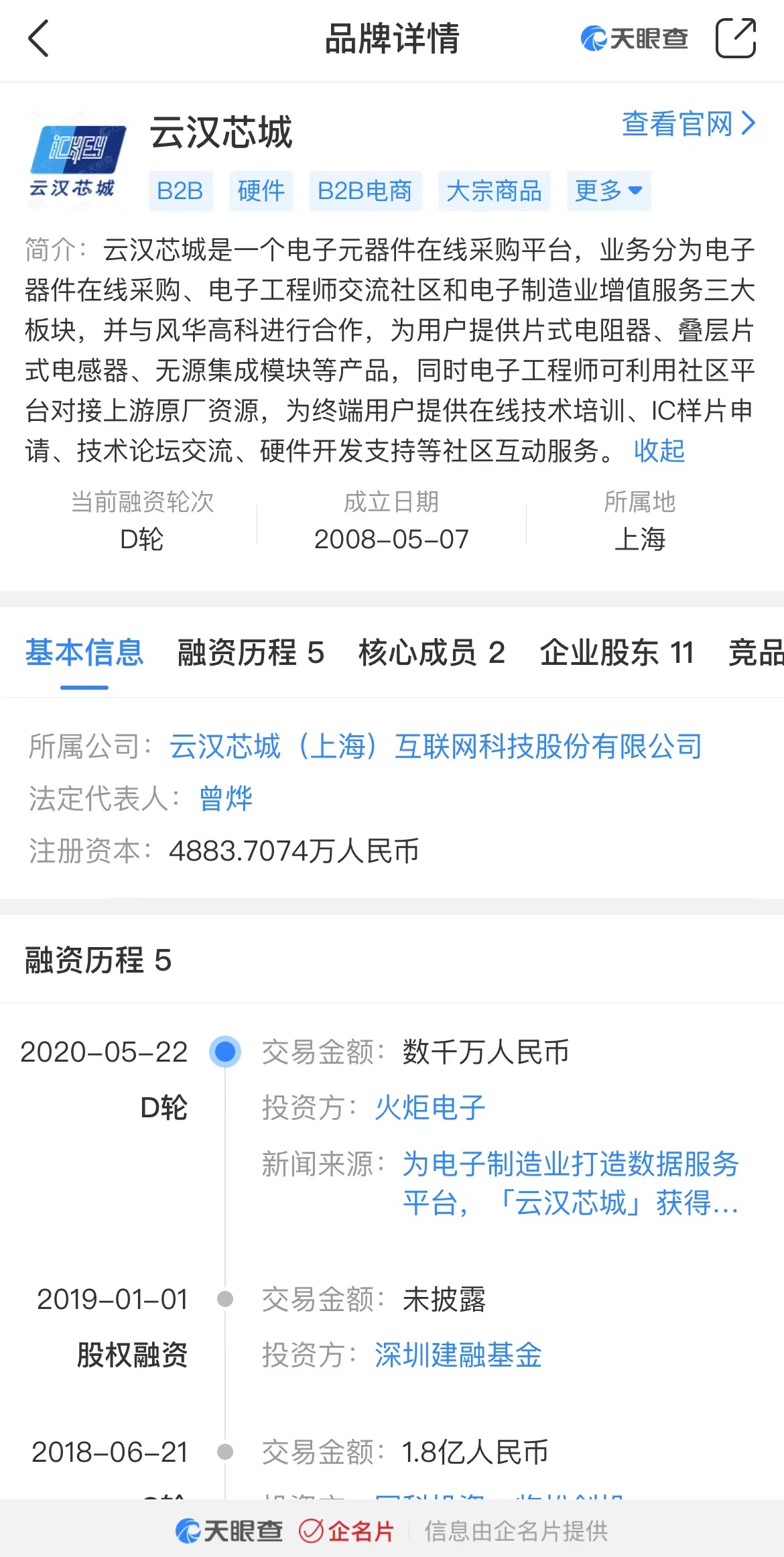Open investor 深圳建融基金
The width and height of the screenshot is (784, 1557).
point(458,1355)
